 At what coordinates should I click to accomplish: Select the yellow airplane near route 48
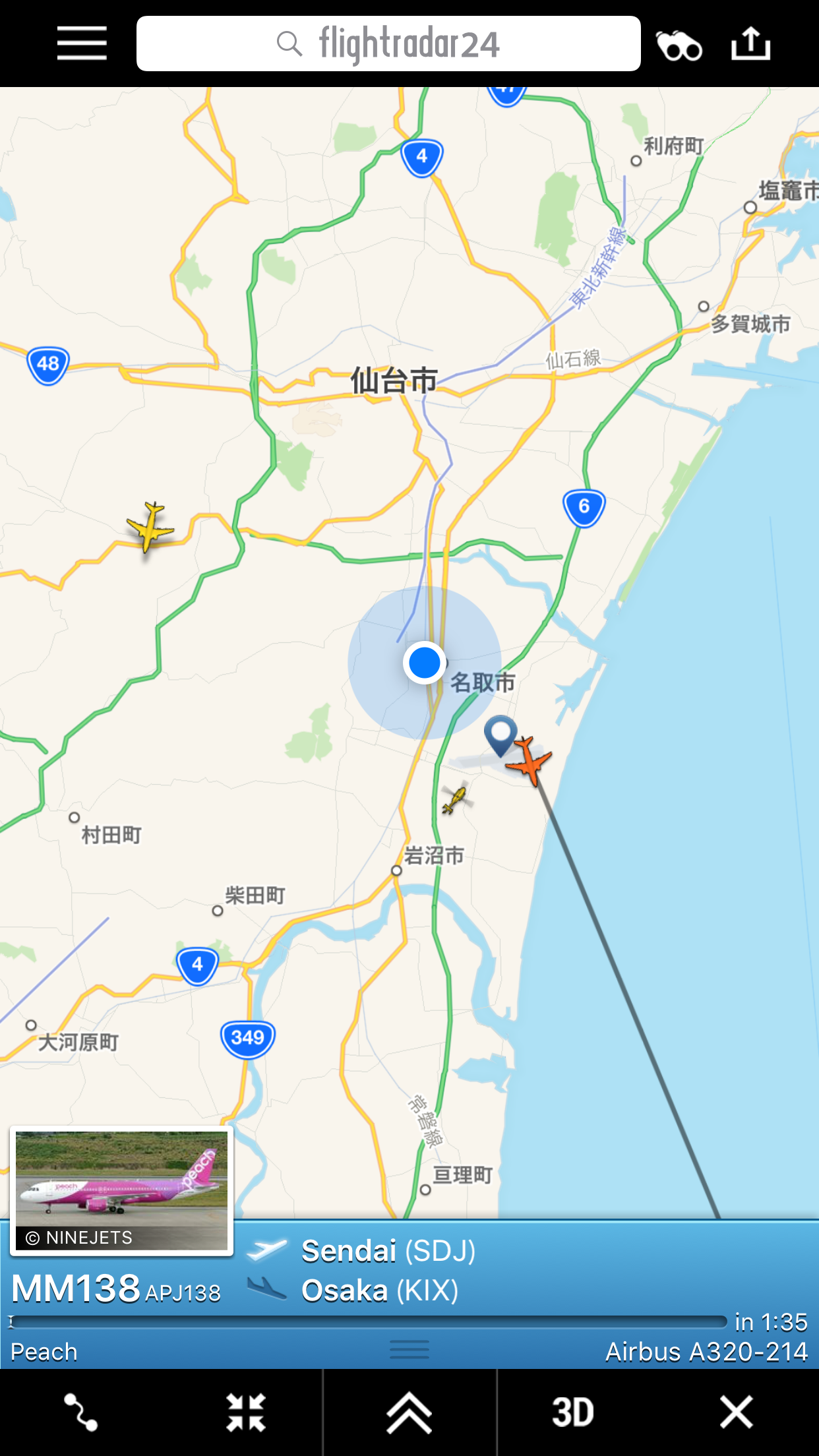[151, 526]
